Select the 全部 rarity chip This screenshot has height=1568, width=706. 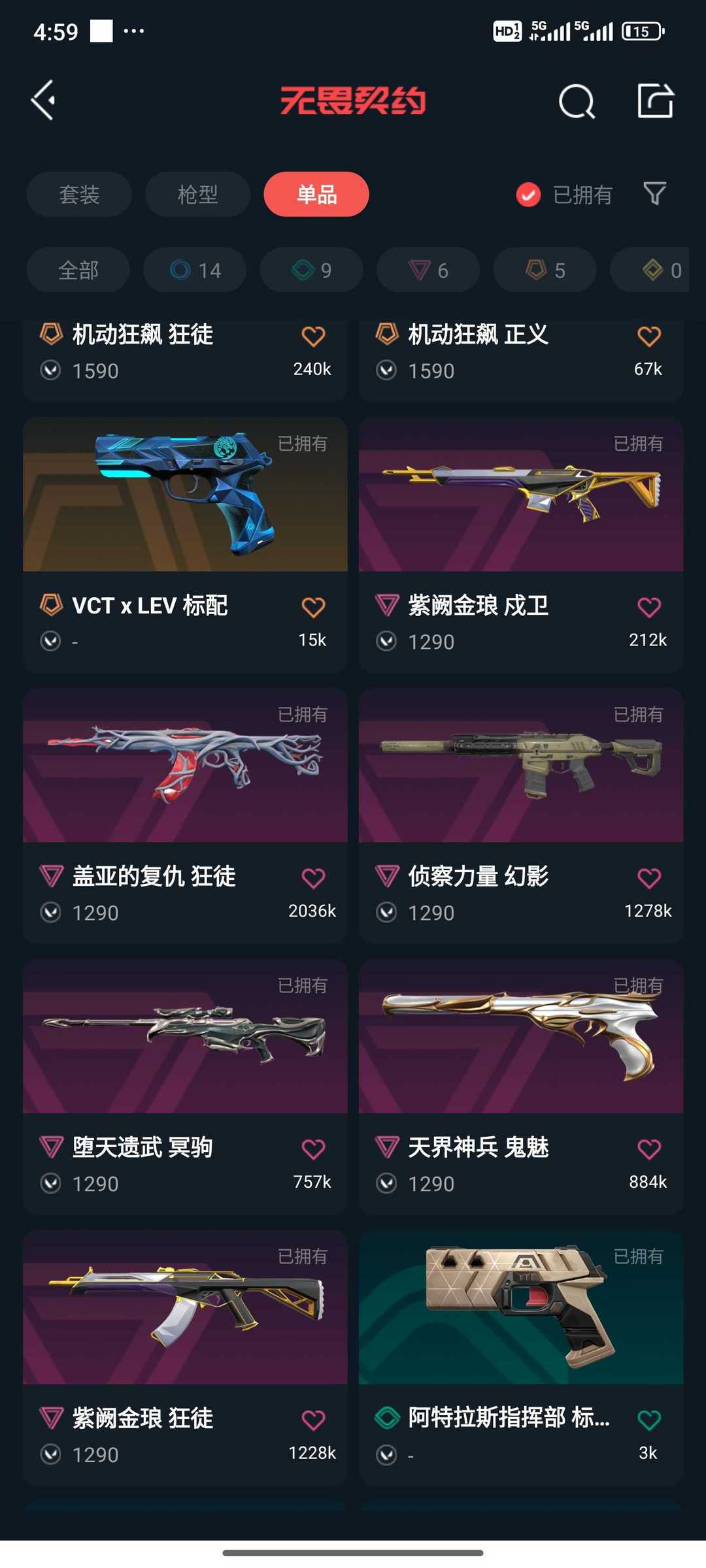78,270
